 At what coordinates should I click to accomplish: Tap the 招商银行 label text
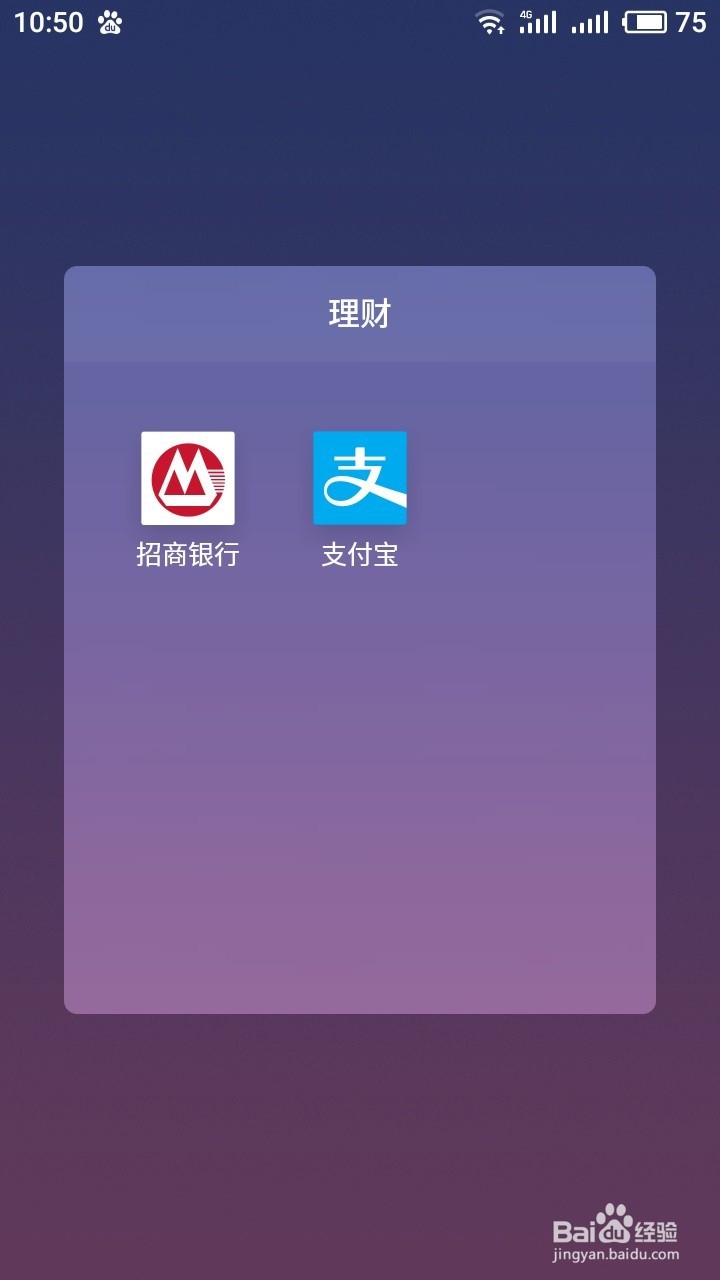[186, 555]
